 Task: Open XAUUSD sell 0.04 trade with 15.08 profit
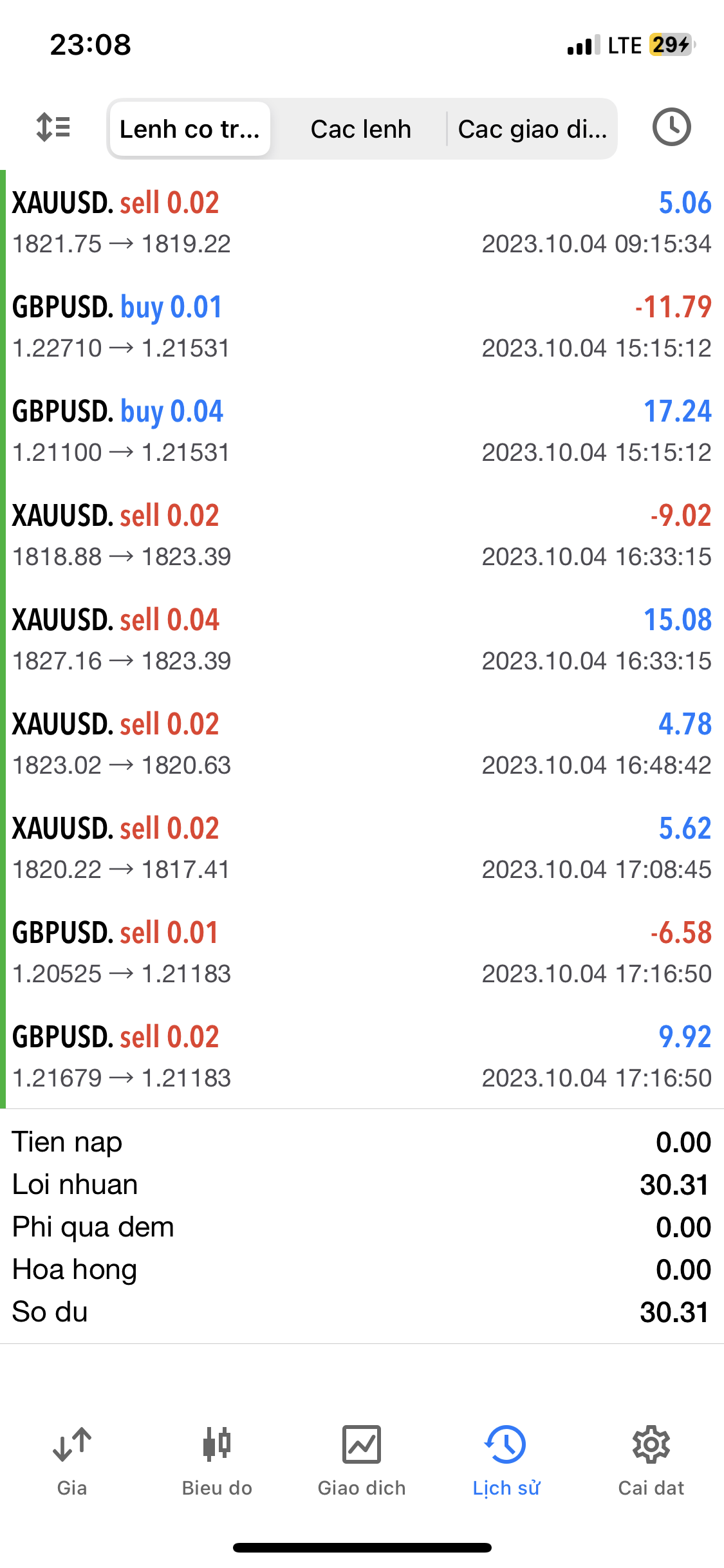[362, 639]
